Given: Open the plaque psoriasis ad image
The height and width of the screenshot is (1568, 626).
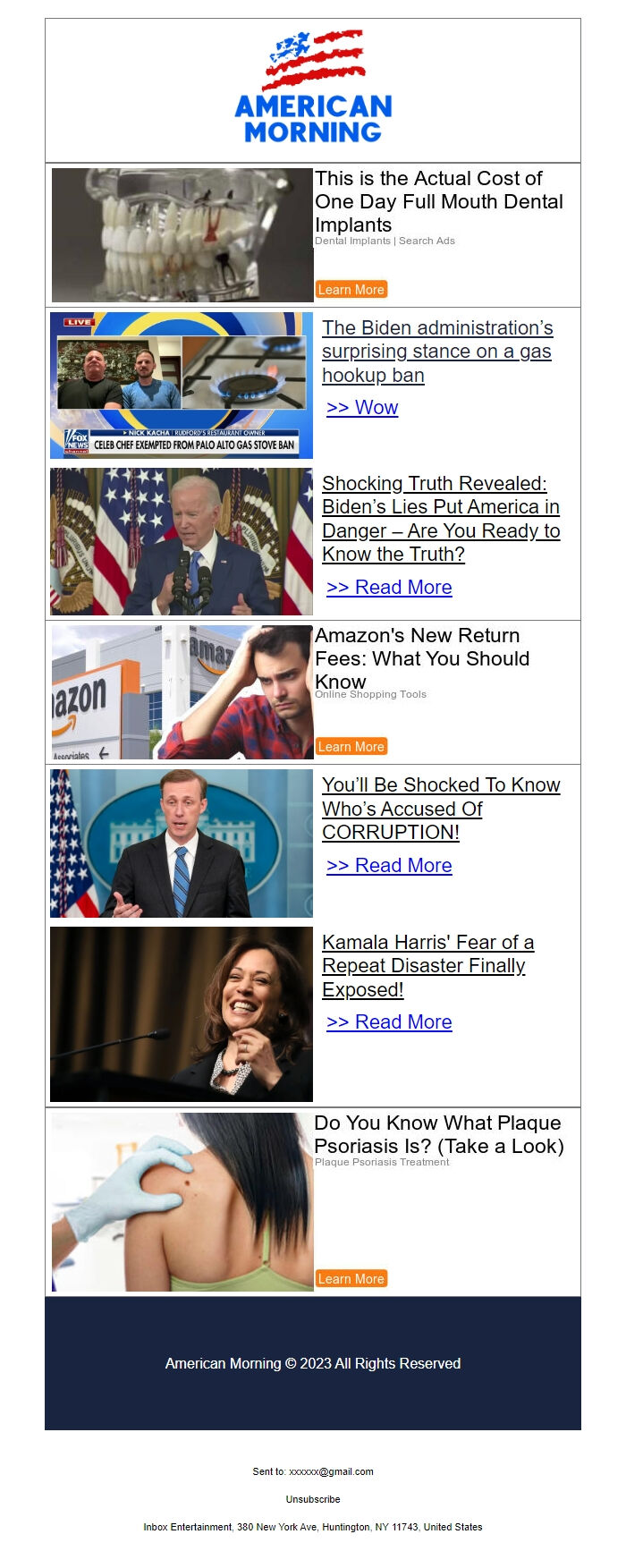Looking at the screenshot, I should pos(182,1202).
